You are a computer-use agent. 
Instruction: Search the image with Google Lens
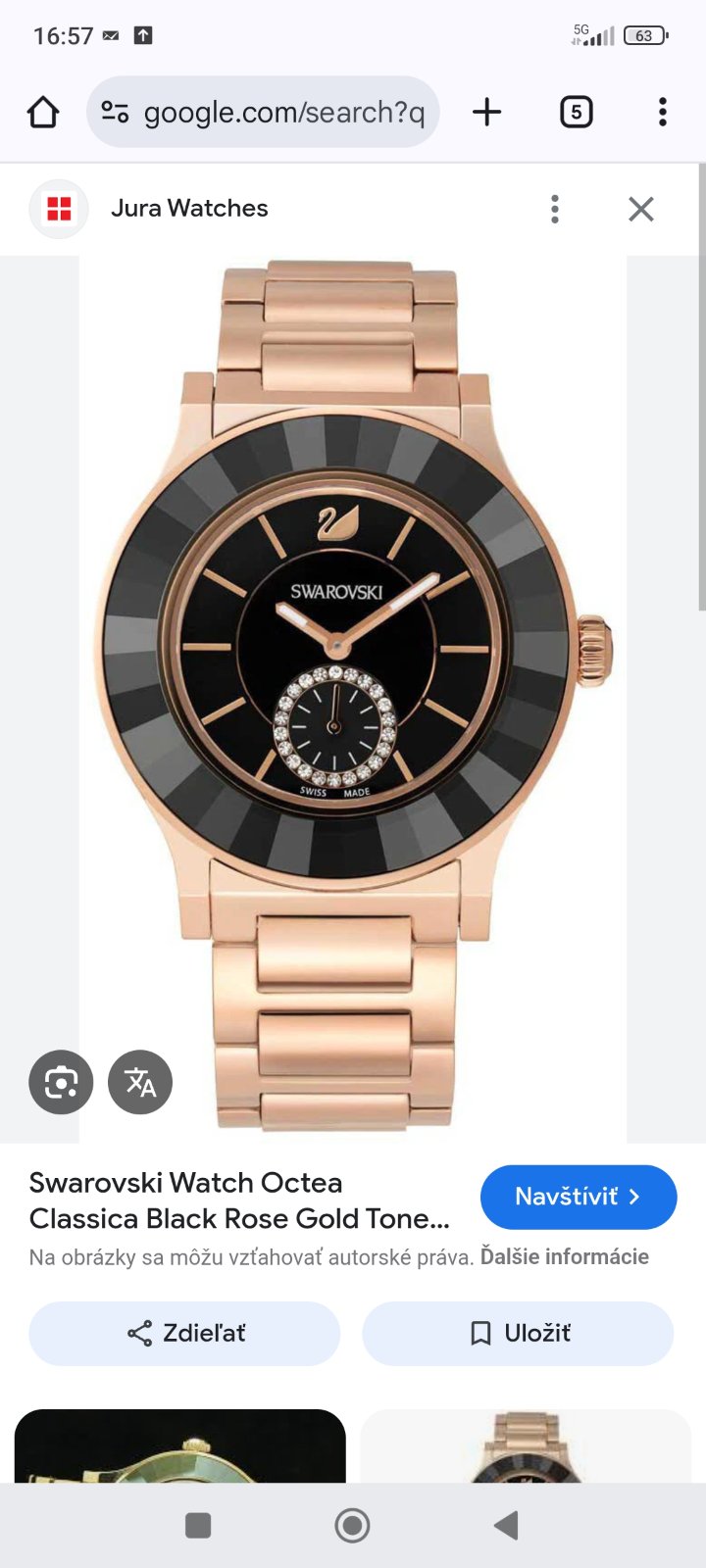61,1082
